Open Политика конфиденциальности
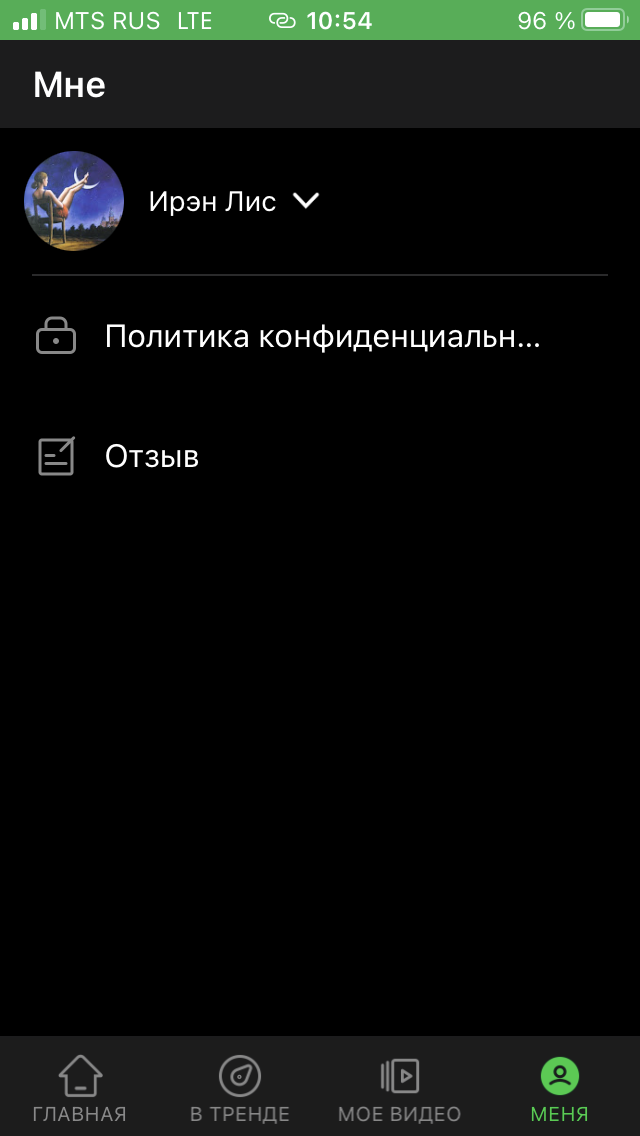 pos(322,337)
